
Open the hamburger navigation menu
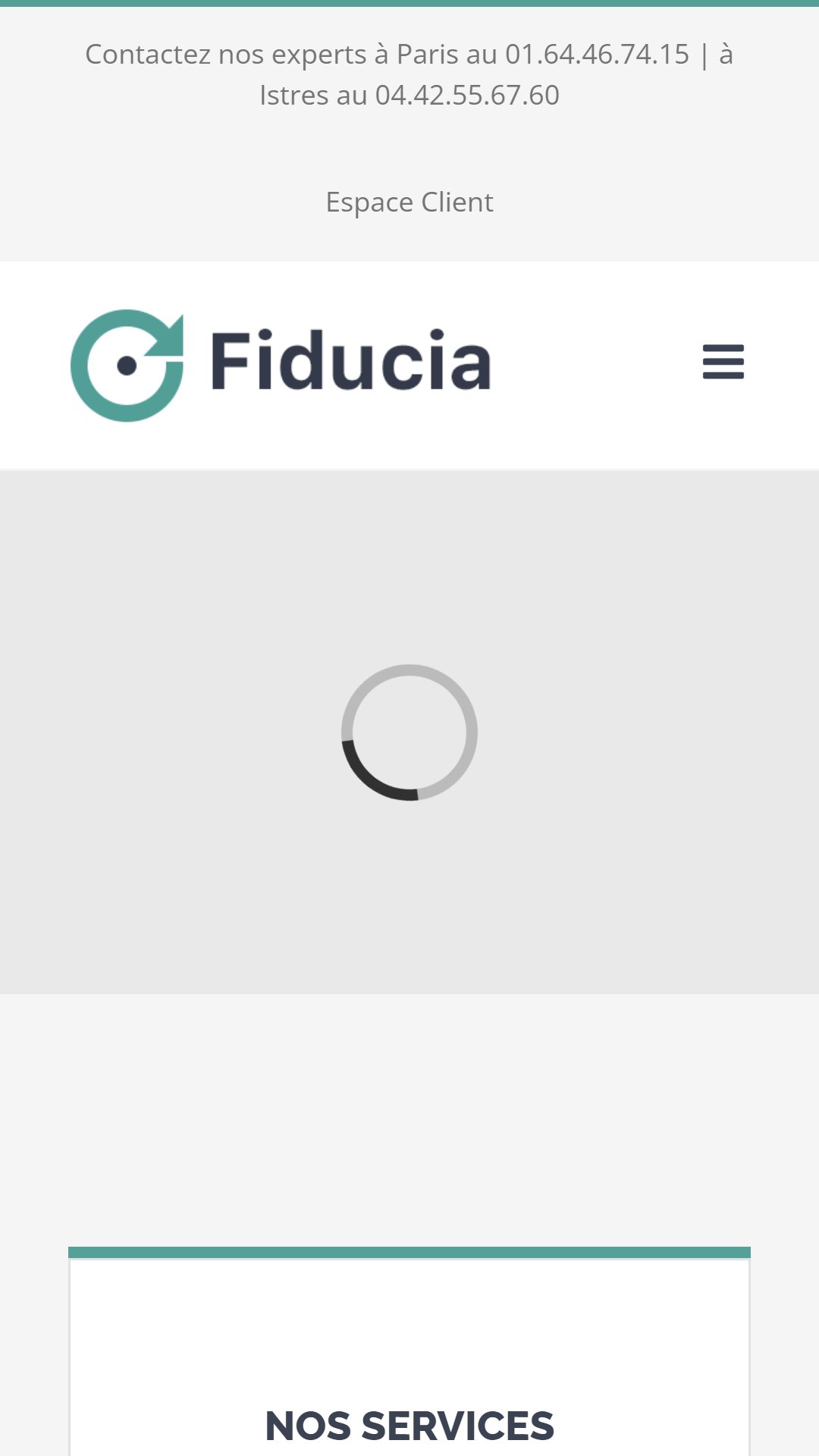tap(723, 362)
